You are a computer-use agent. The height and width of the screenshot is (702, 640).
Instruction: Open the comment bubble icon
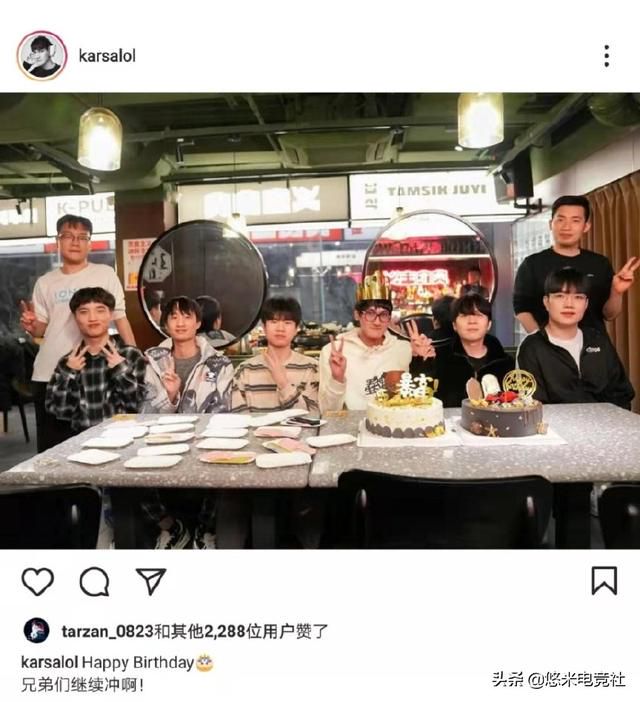[x=94, y=581]
